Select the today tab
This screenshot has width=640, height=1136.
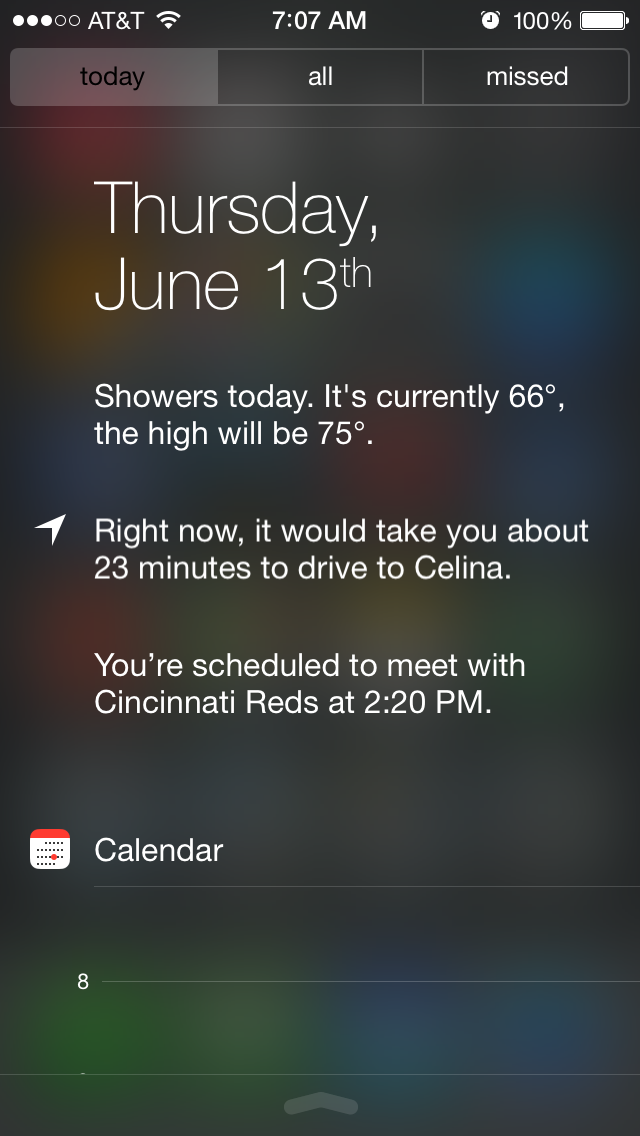113,77
